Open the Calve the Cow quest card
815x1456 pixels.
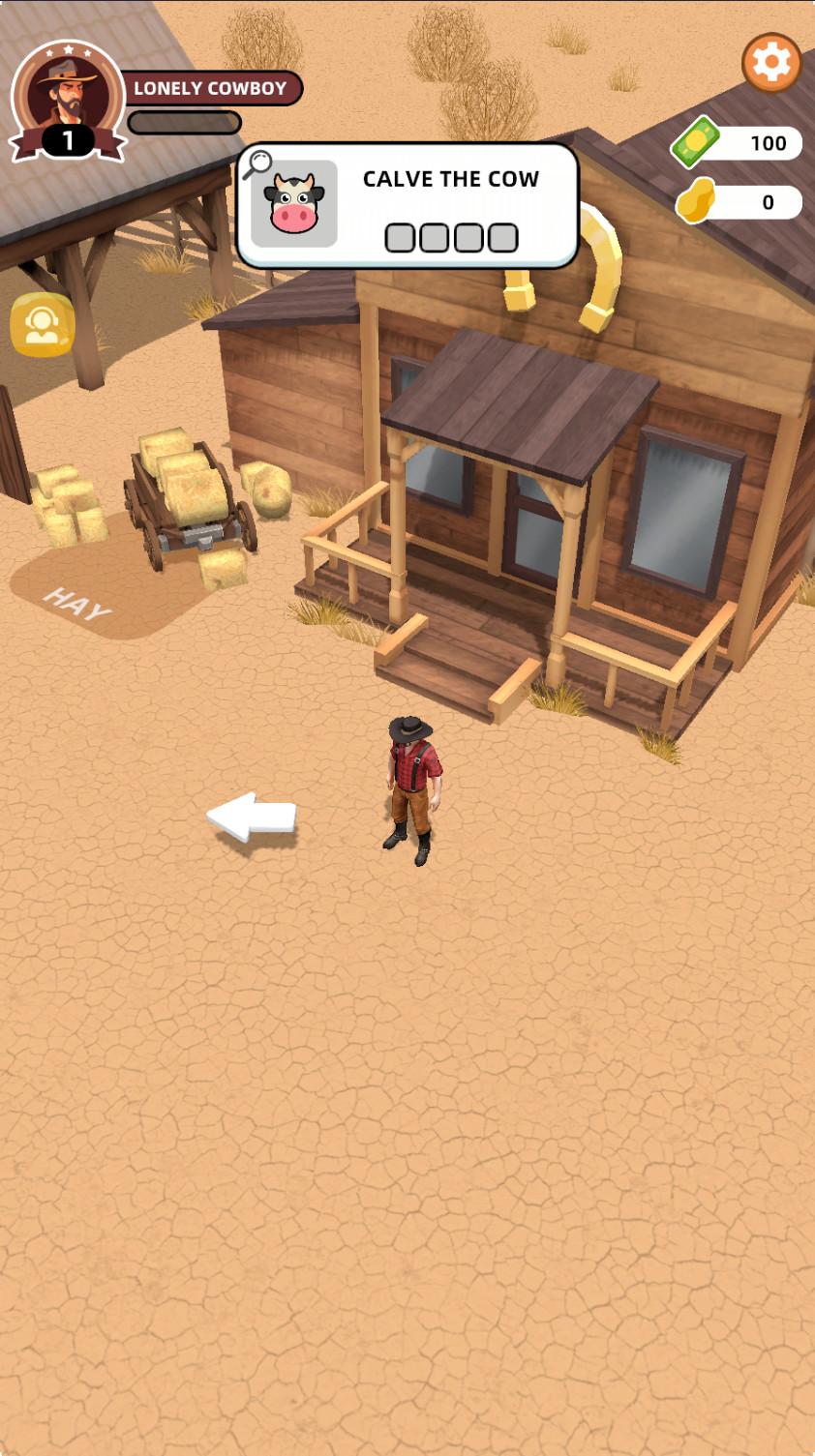coord(407,206)
